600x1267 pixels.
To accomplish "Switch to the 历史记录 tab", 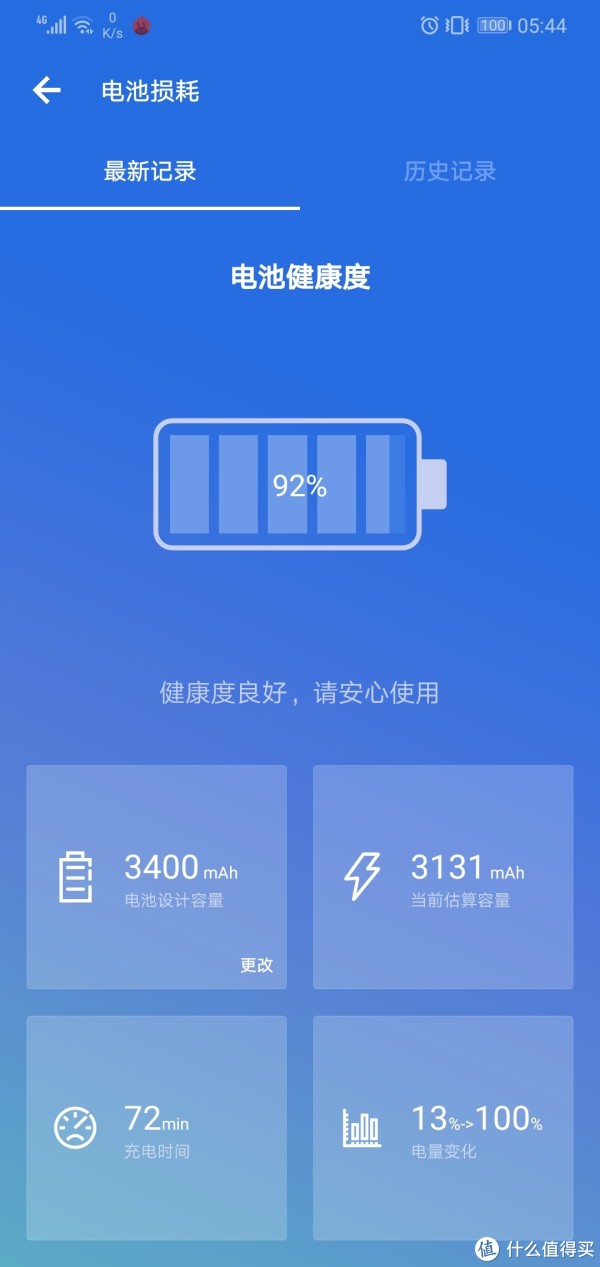I will 450,171.
